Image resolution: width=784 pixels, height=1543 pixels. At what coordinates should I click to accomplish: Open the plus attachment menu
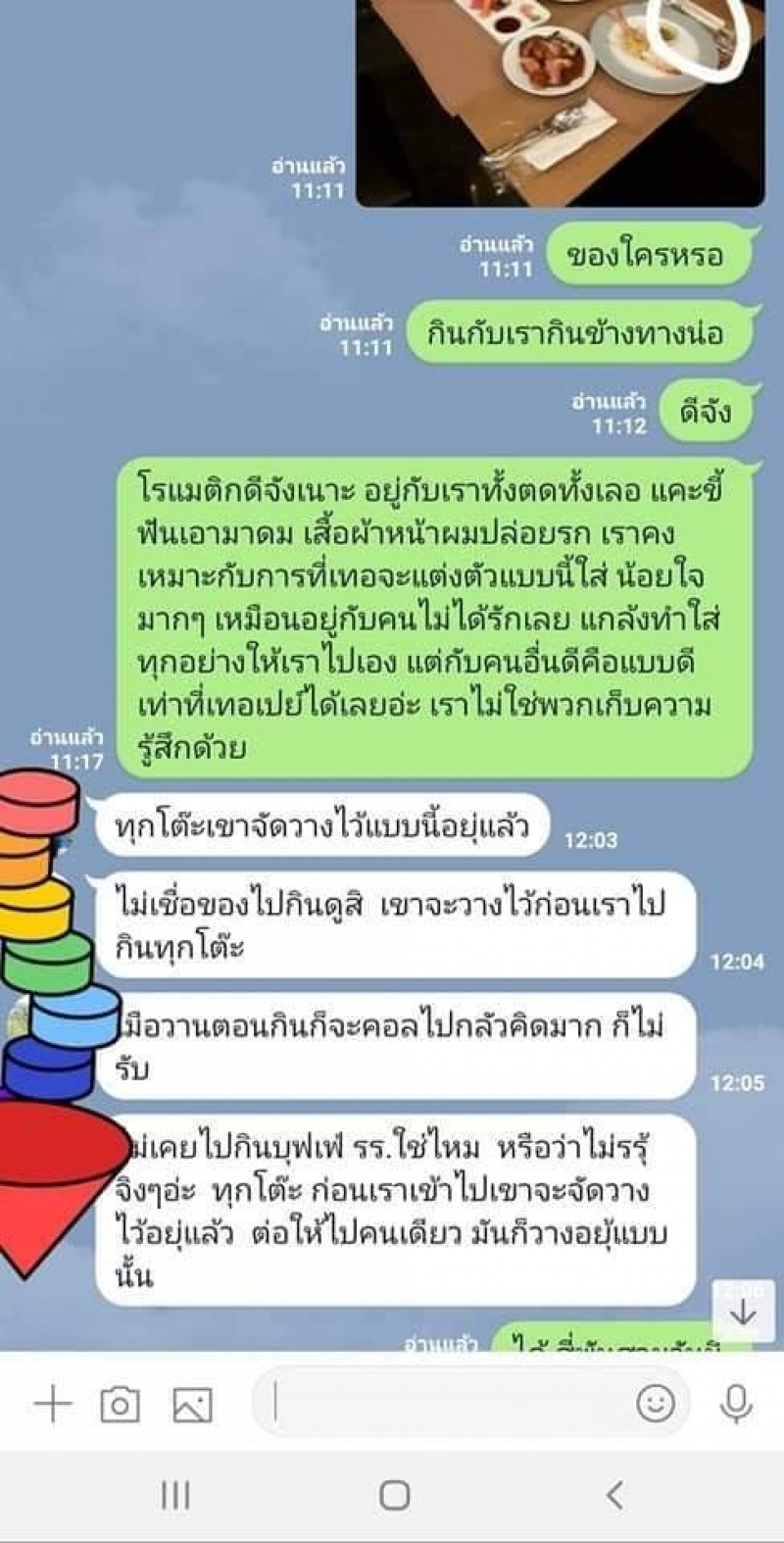point(53,1405)
